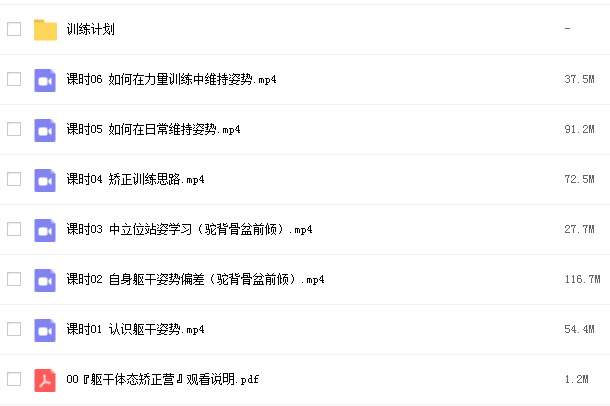Tick the checkbox next to 课时05
Viewport: 610px width, 406px height.
(x=14, y=129)
